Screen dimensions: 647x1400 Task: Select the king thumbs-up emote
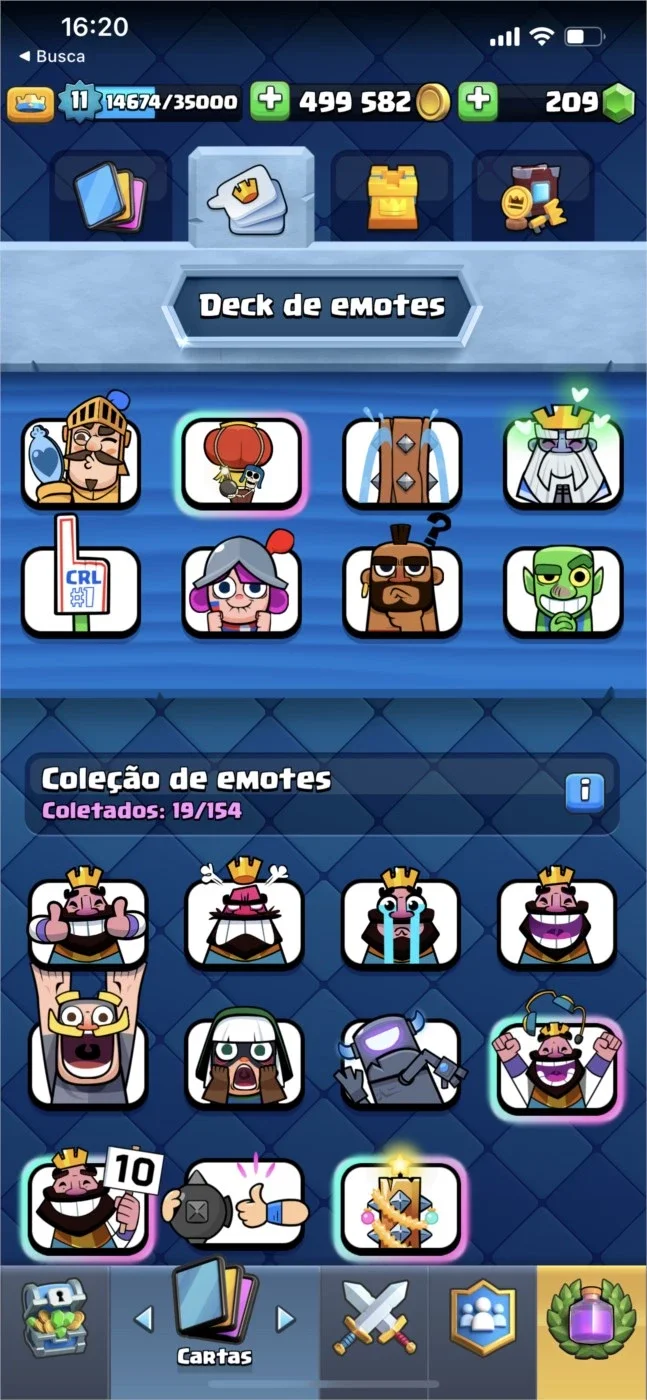point(88,918)
